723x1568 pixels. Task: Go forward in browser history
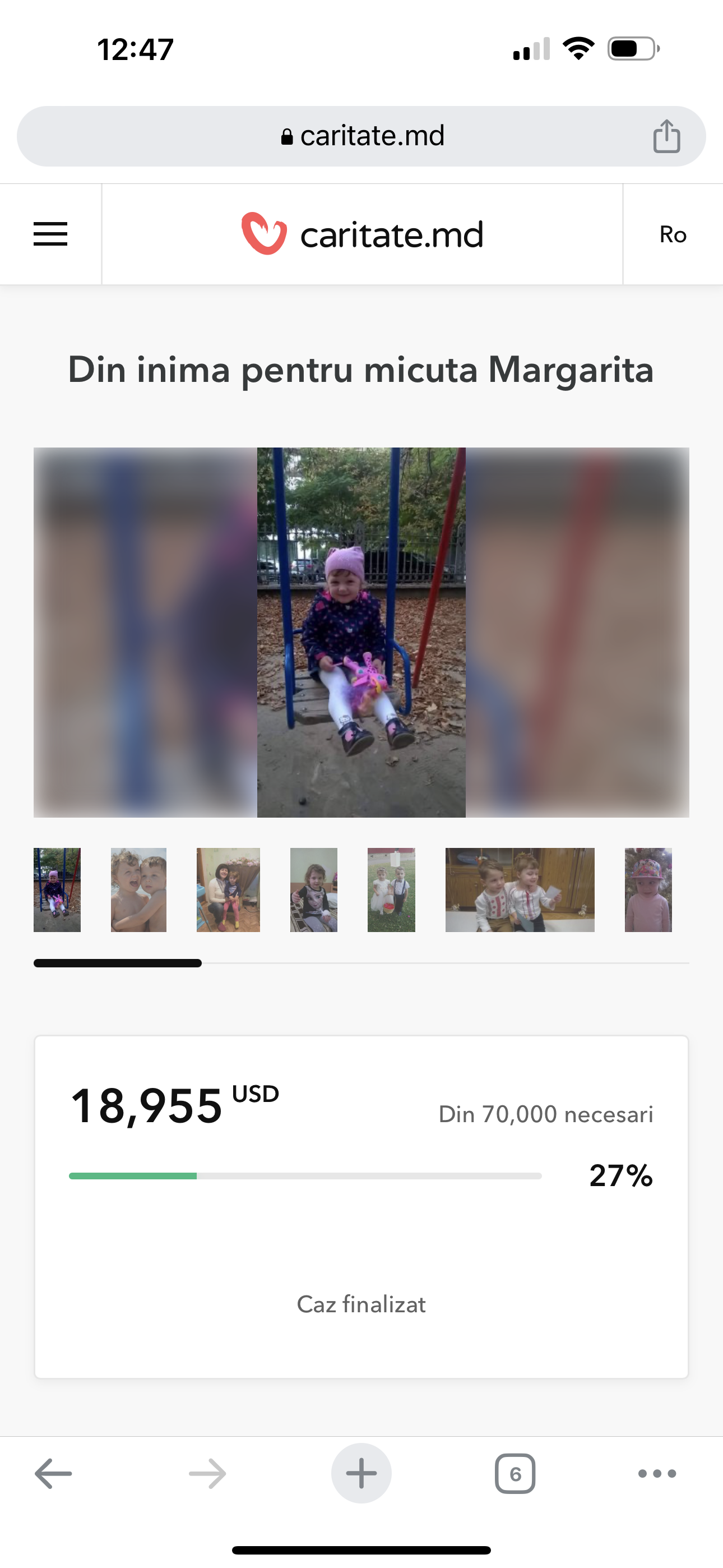pos(207,1474)
